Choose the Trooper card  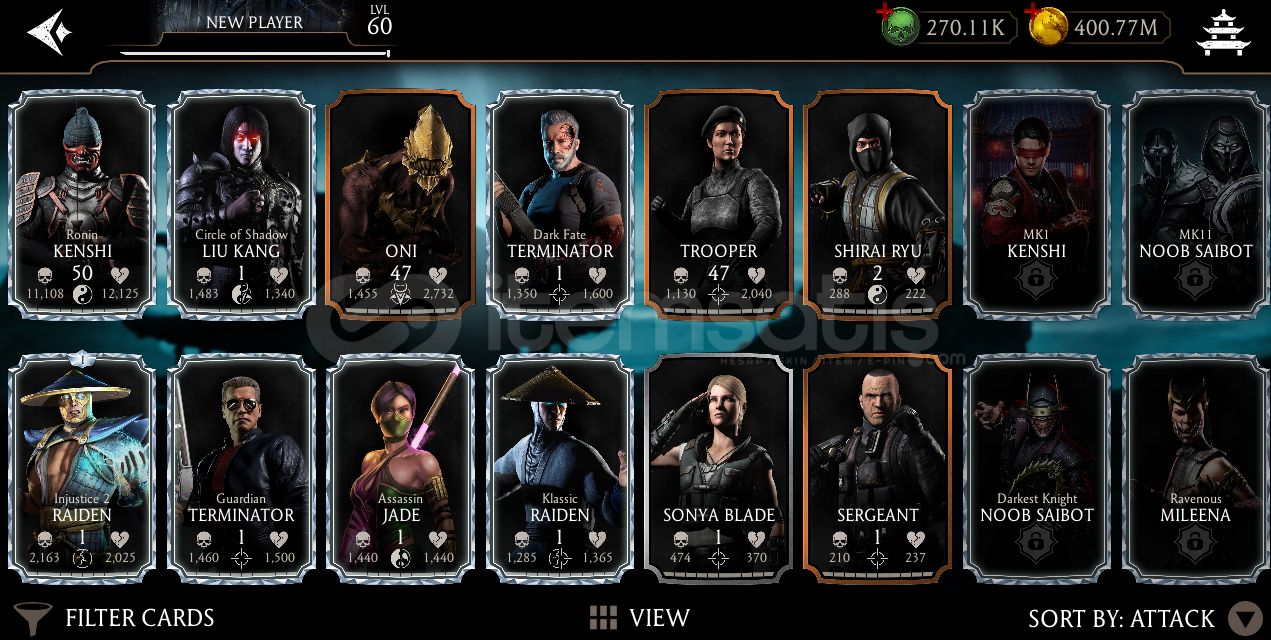pos(719,205)
